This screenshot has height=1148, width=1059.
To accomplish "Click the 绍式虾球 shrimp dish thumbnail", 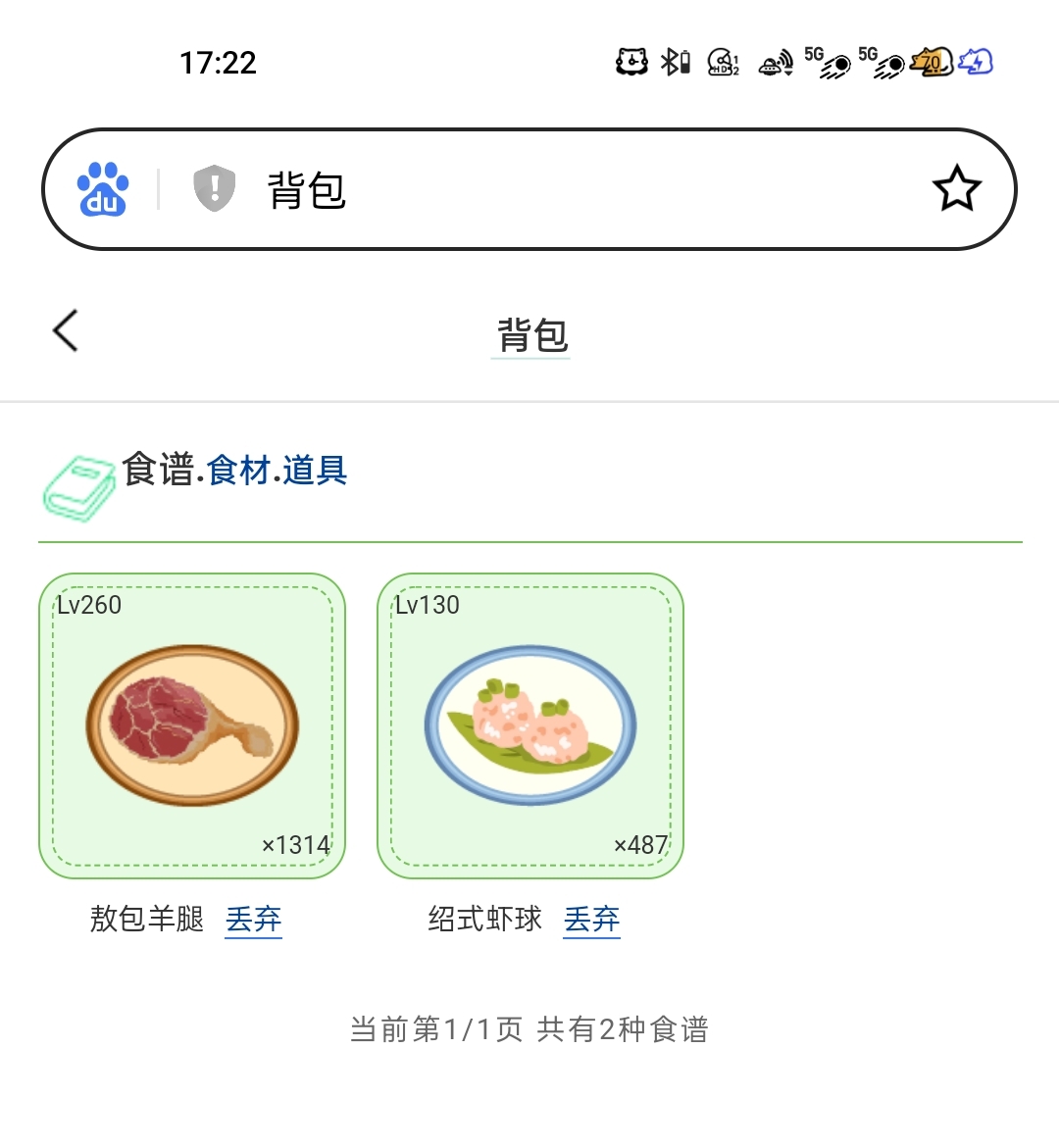I will [529, 725].
